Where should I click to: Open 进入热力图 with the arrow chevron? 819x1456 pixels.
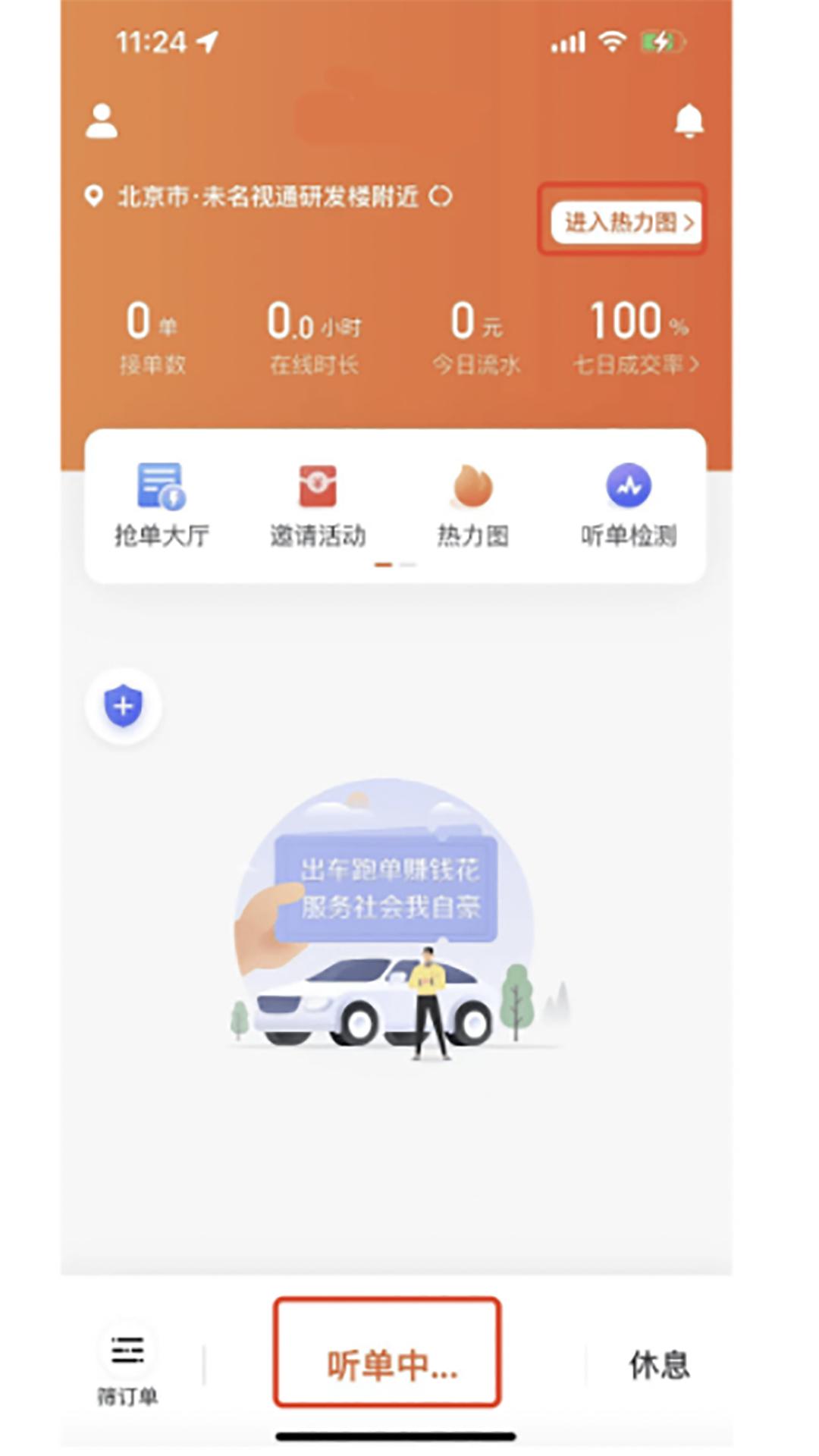coord(689,223)
